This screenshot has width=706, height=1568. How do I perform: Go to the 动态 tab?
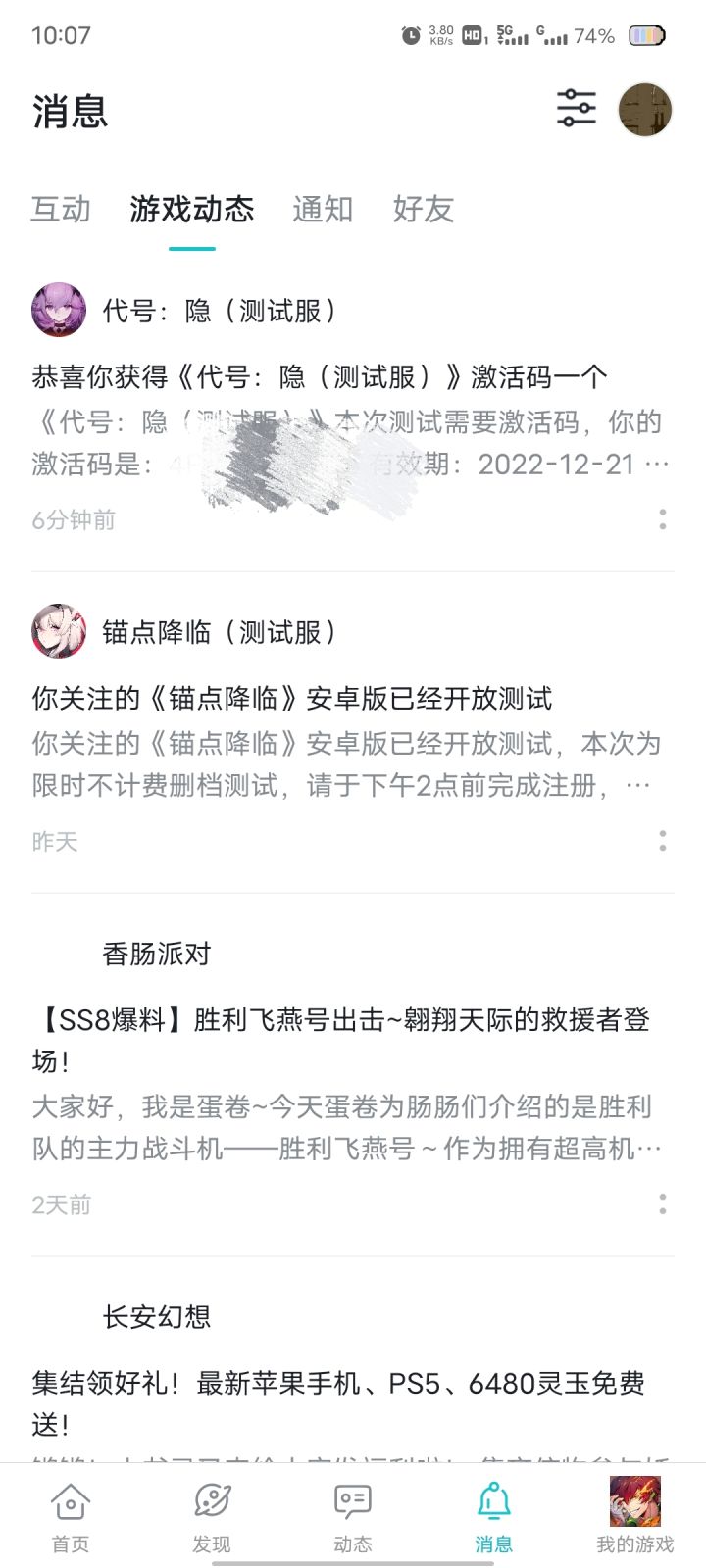tap(353, 1515)
